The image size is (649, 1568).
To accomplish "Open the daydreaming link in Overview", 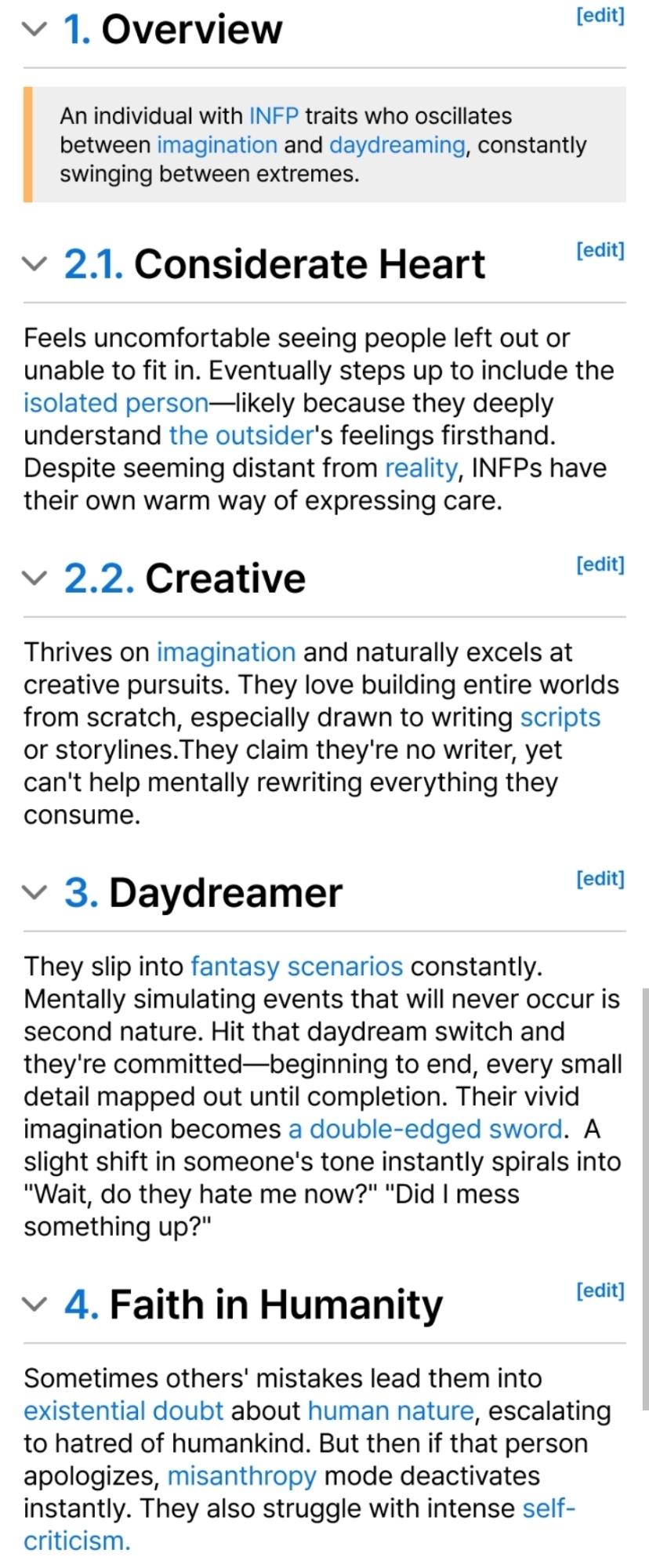I will pos(397,145).
